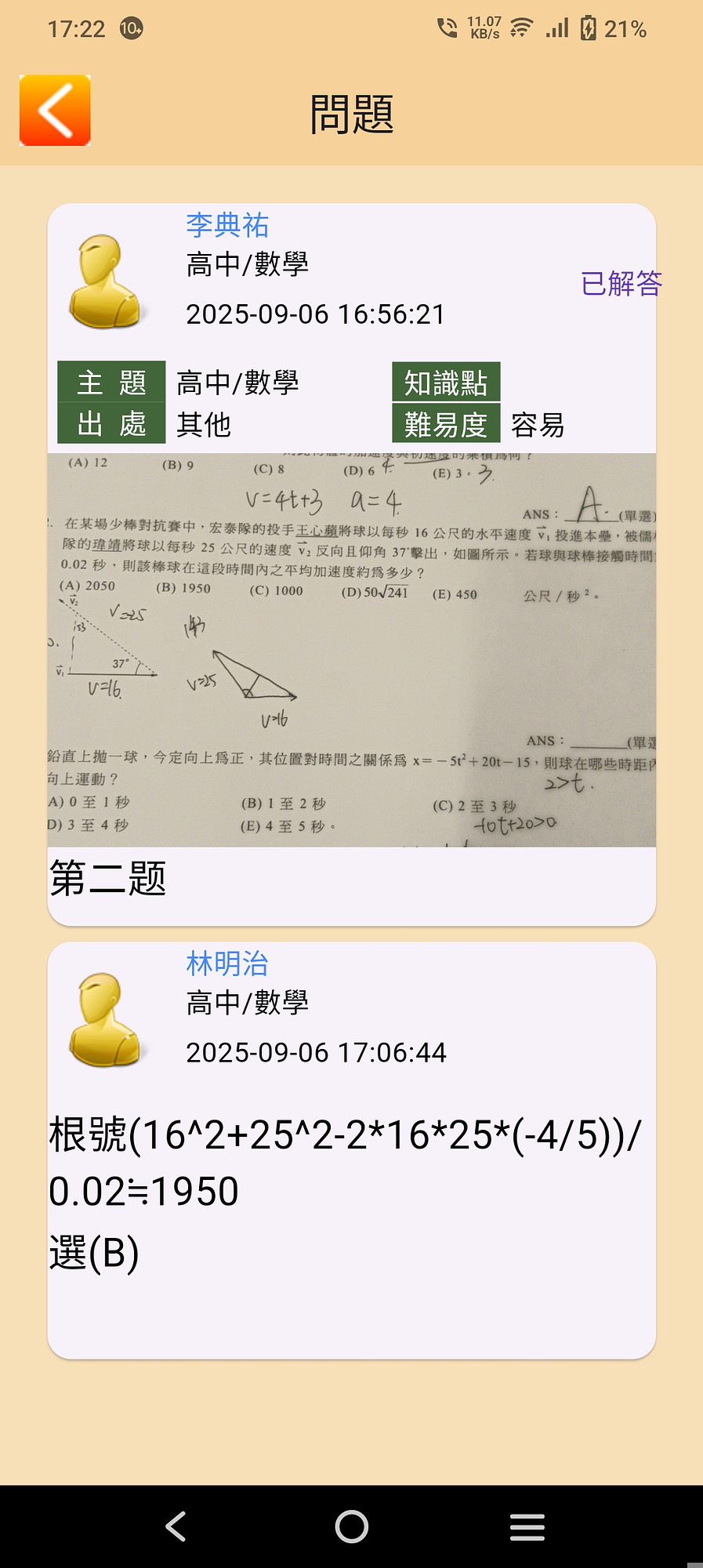
Task: Open 林明治's user profile name
Action: click(227, 964)
